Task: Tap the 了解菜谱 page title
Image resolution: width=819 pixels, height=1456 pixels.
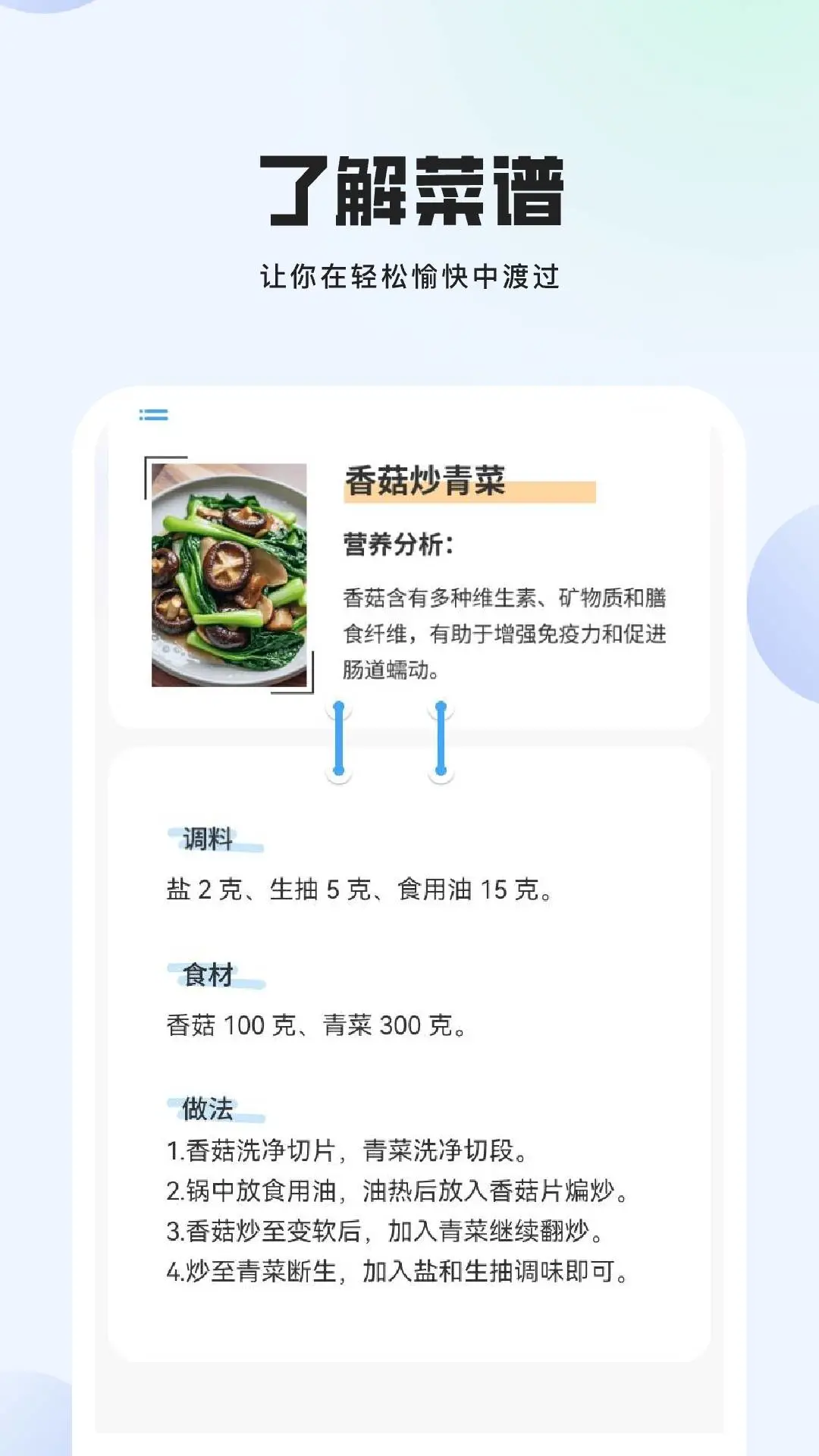Action: coord(409,189)
